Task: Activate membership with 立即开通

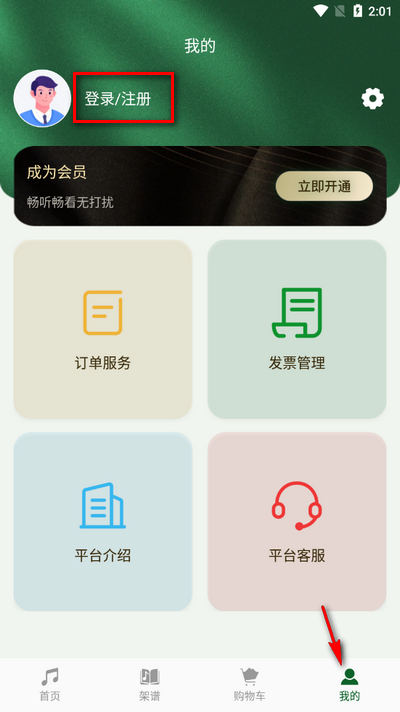Action: 324,186
